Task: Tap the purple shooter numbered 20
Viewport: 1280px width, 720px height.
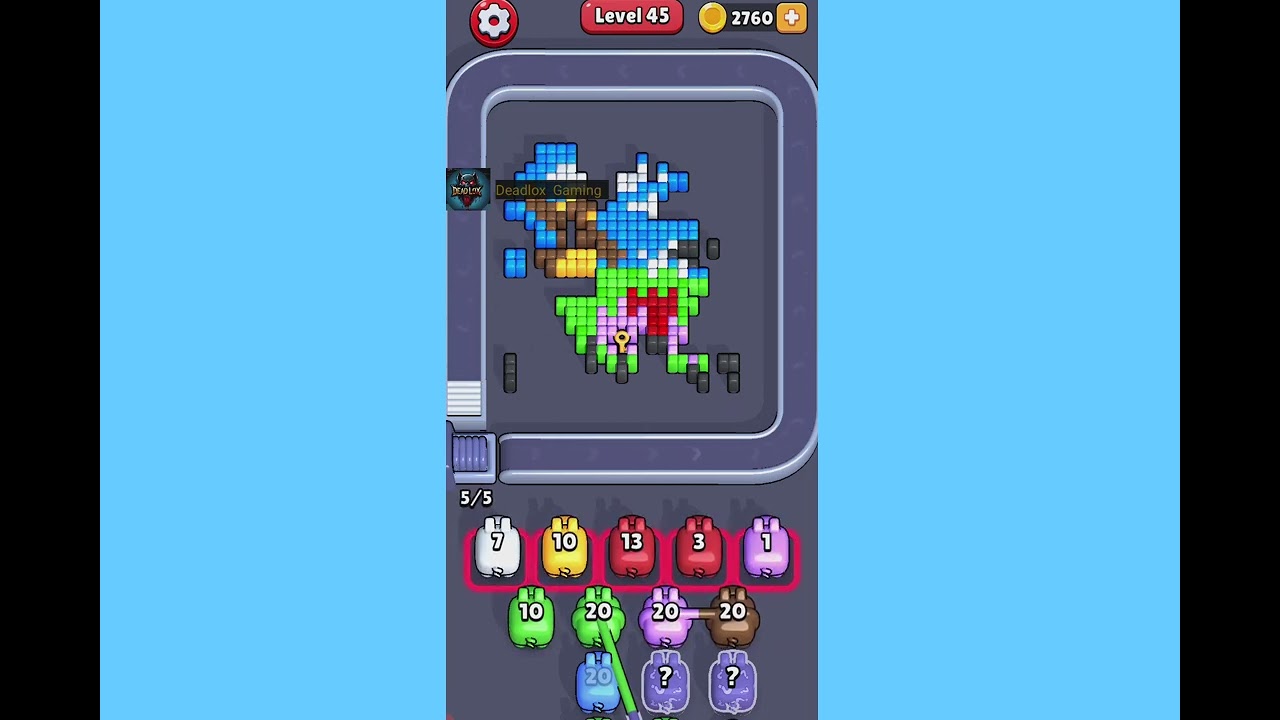Action: [665, 618]
